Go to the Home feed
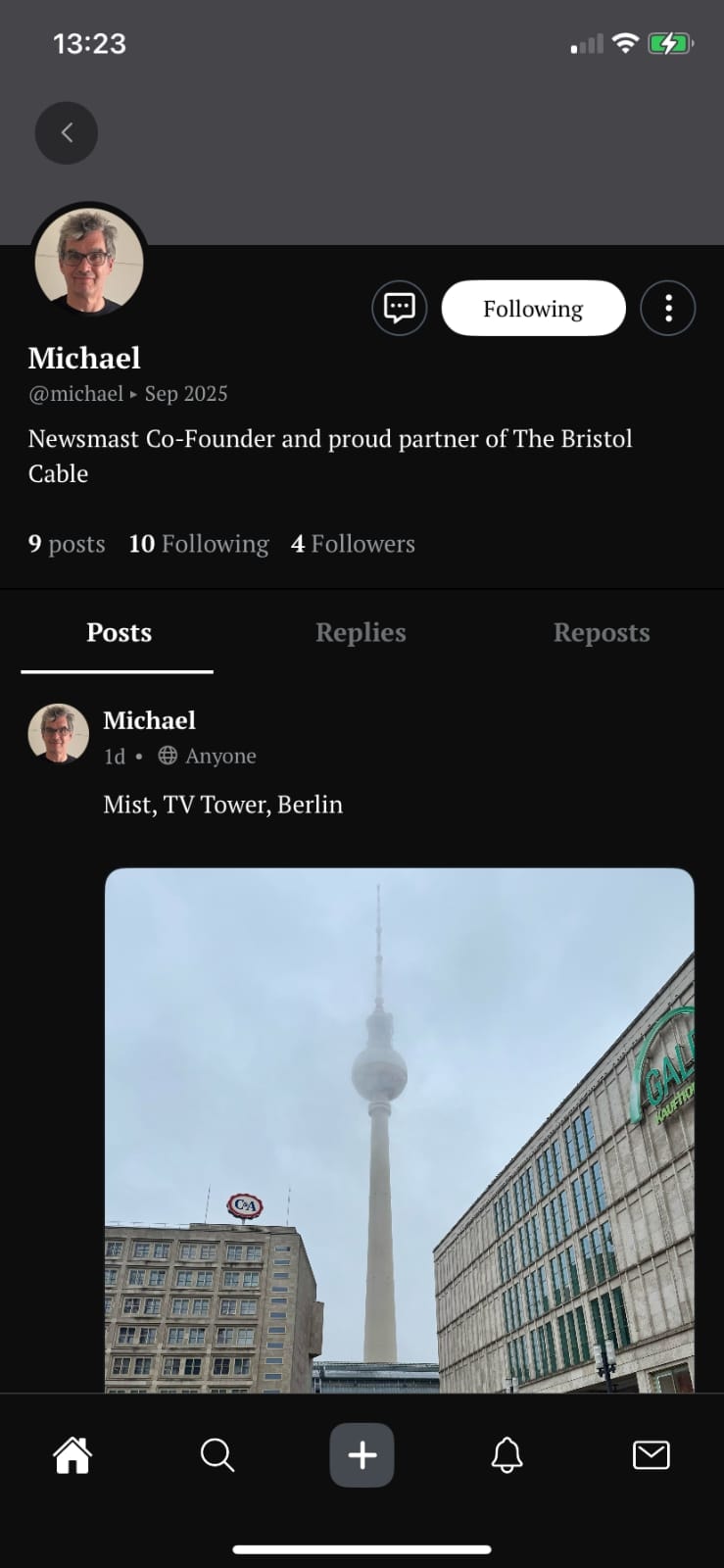This screenshot has height=1568, width=724. 72,1455
